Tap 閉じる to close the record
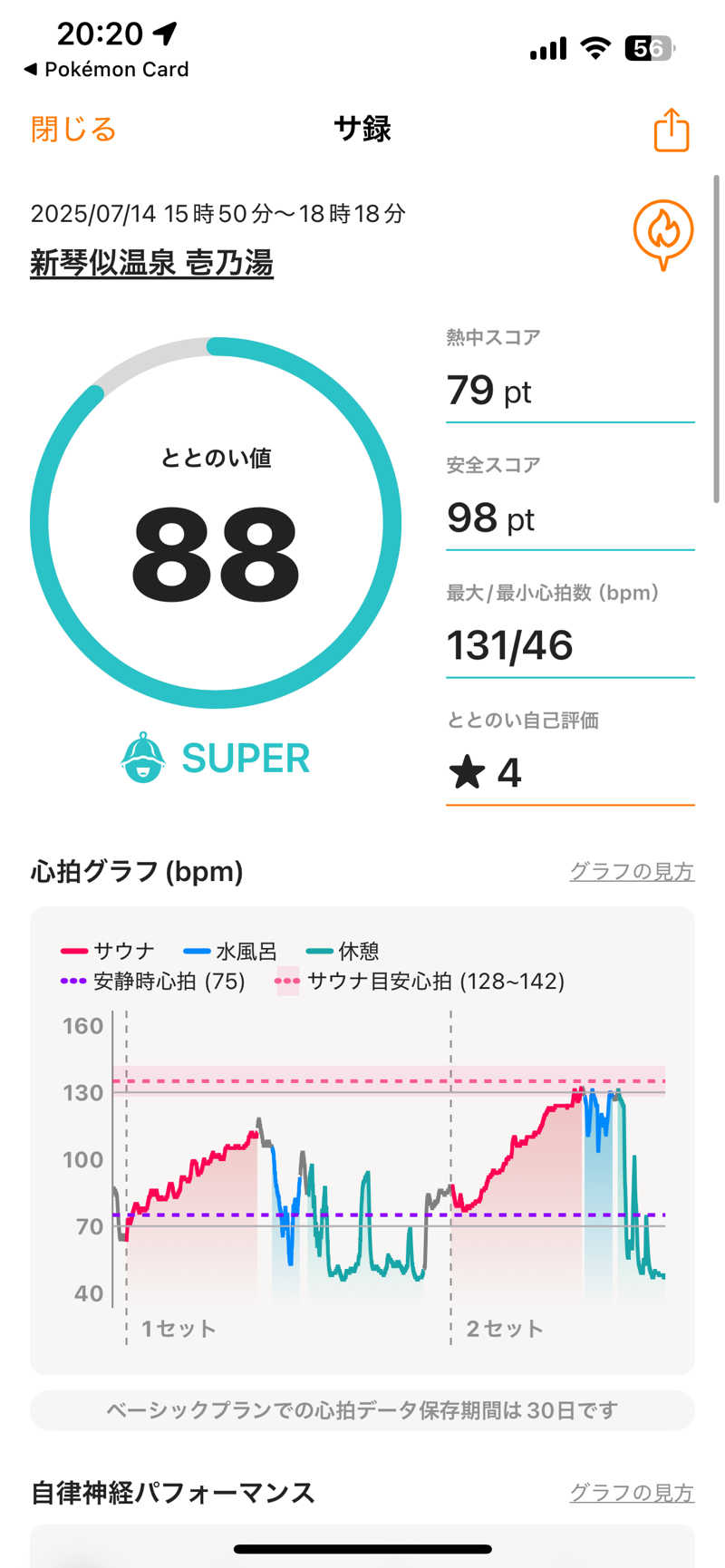The width and height of the screenshot is (725, 1568). click(73, 130)
